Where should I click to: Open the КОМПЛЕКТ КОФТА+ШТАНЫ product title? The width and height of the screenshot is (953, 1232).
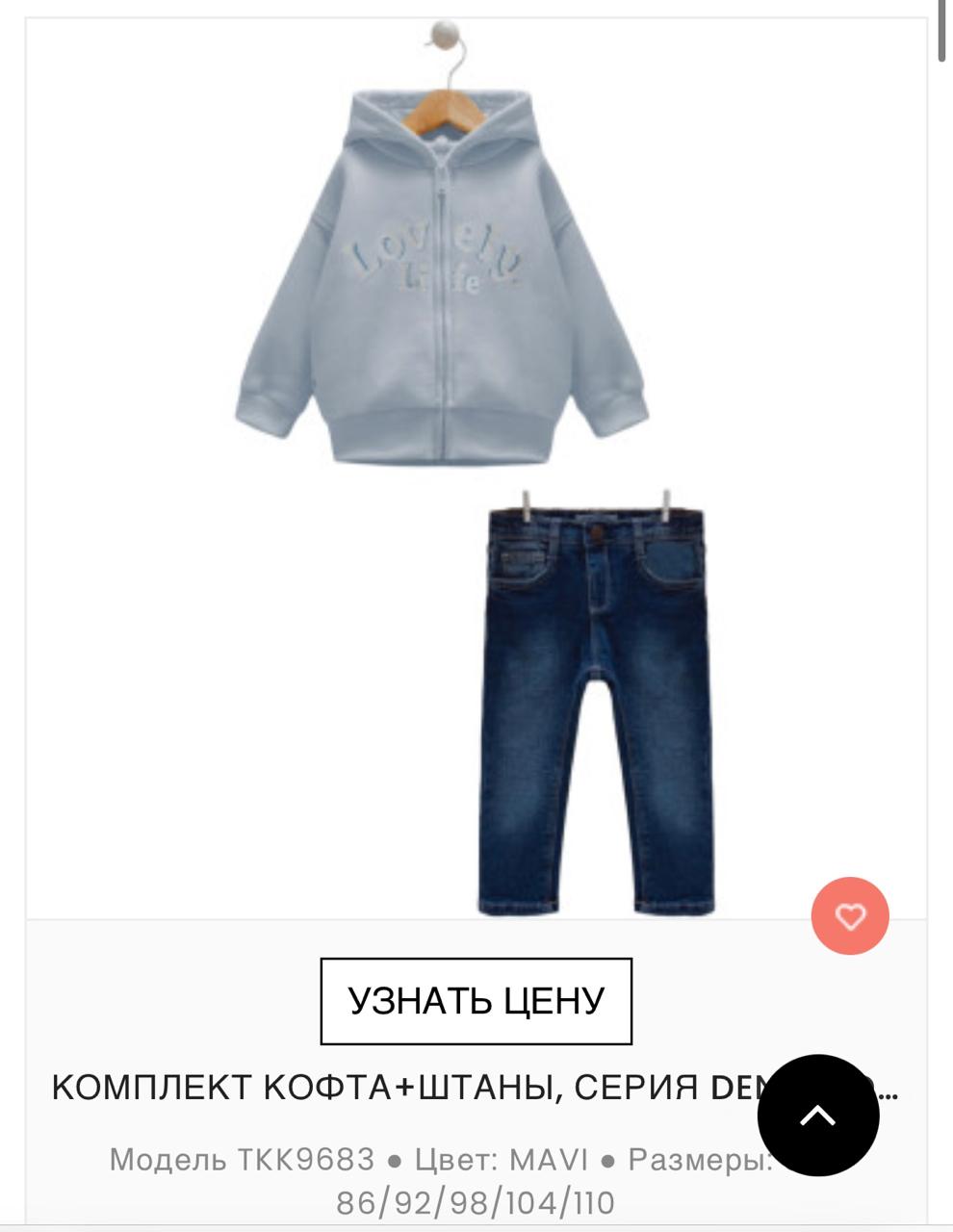tap(385, 1088)
